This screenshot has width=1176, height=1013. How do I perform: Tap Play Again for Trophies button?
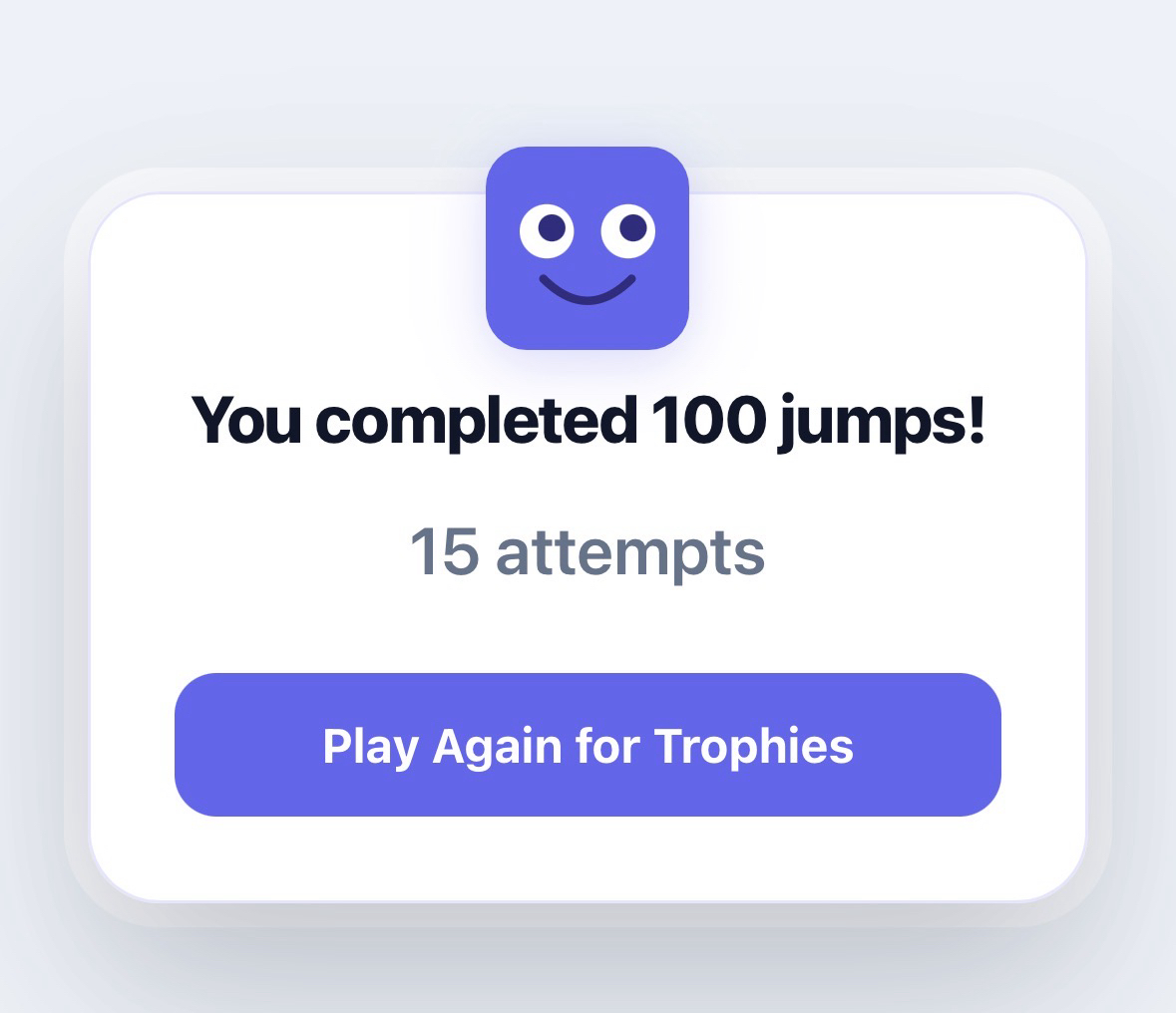588,745
